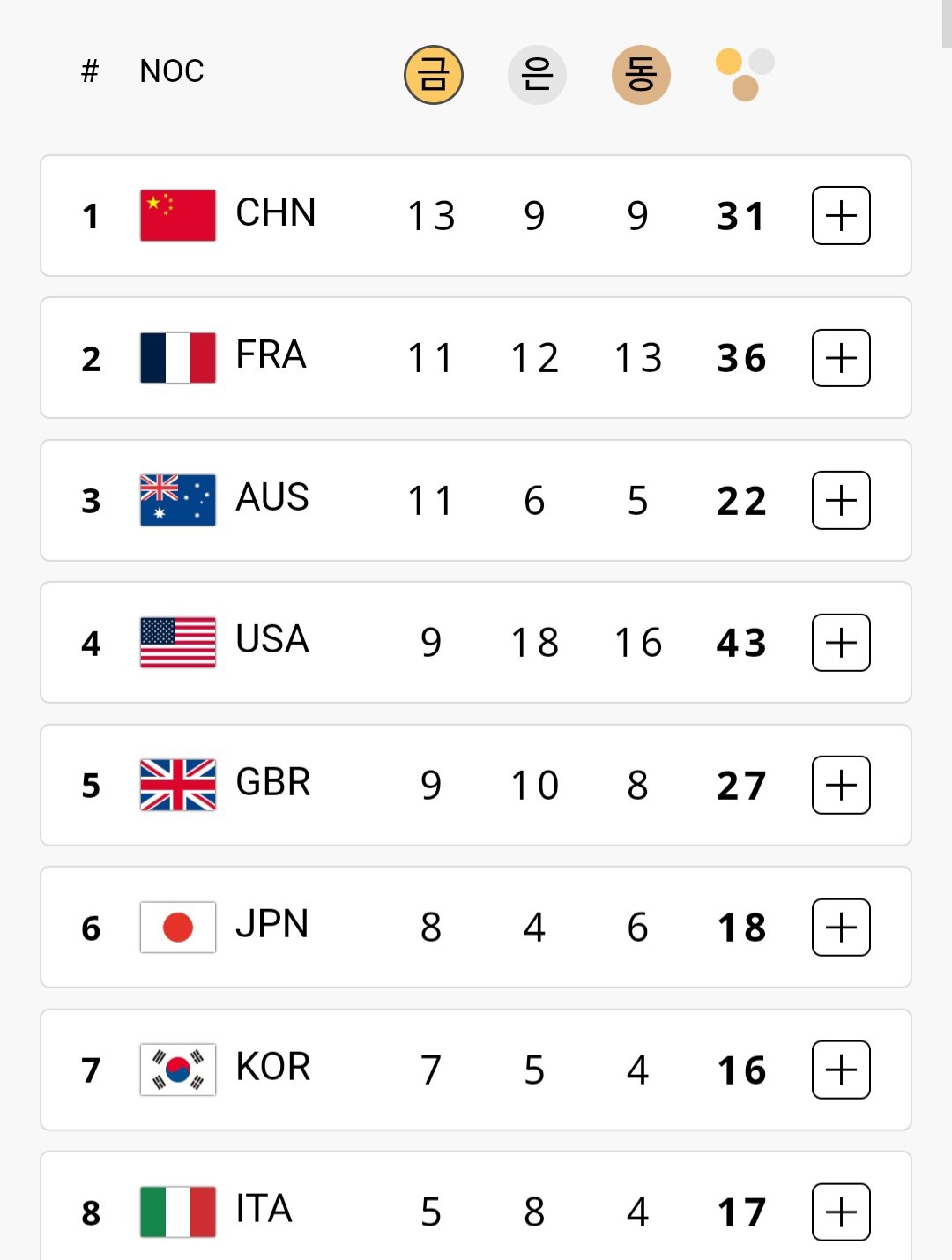Expand the FRA row plus button
Screen dimensions: 952x1260
pyautogui.click(x=841, y=358)
